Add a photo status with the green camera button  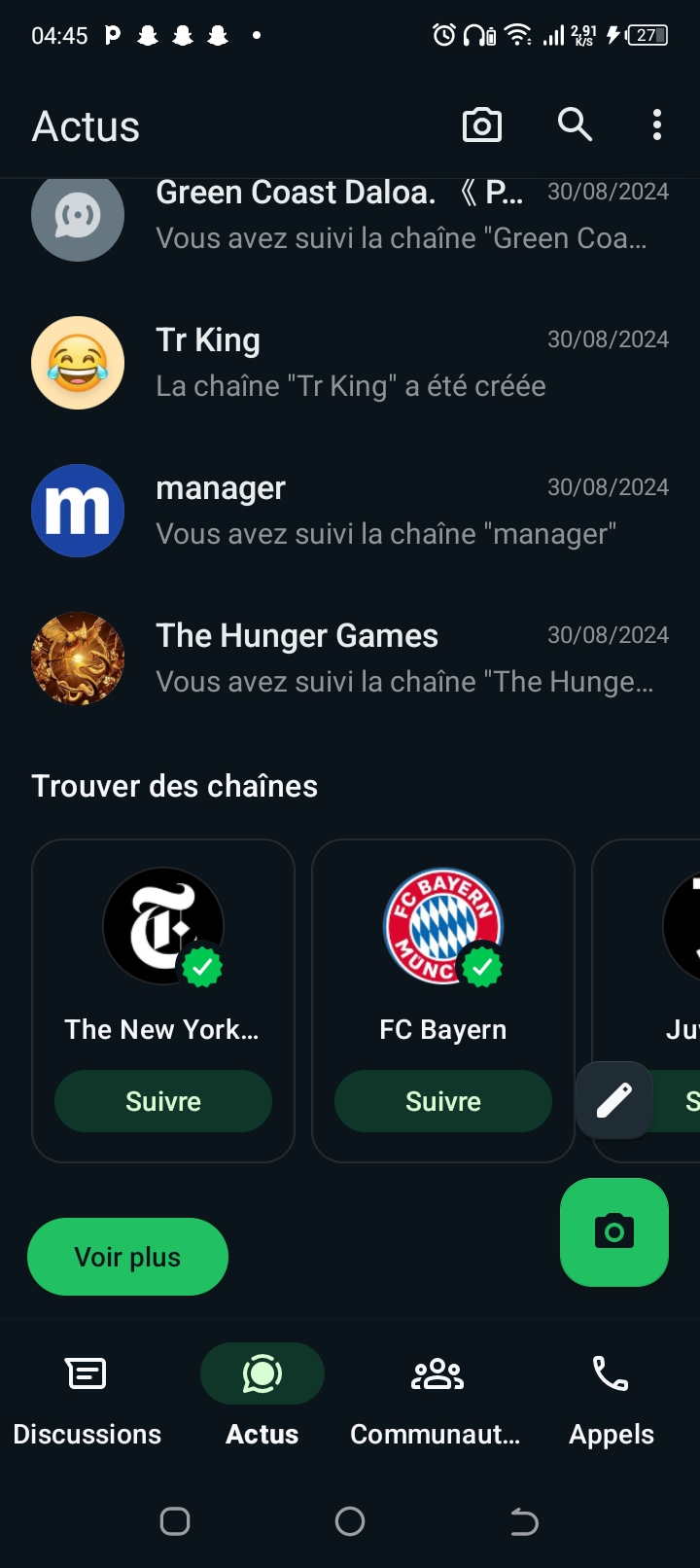tap(614, 1232)
